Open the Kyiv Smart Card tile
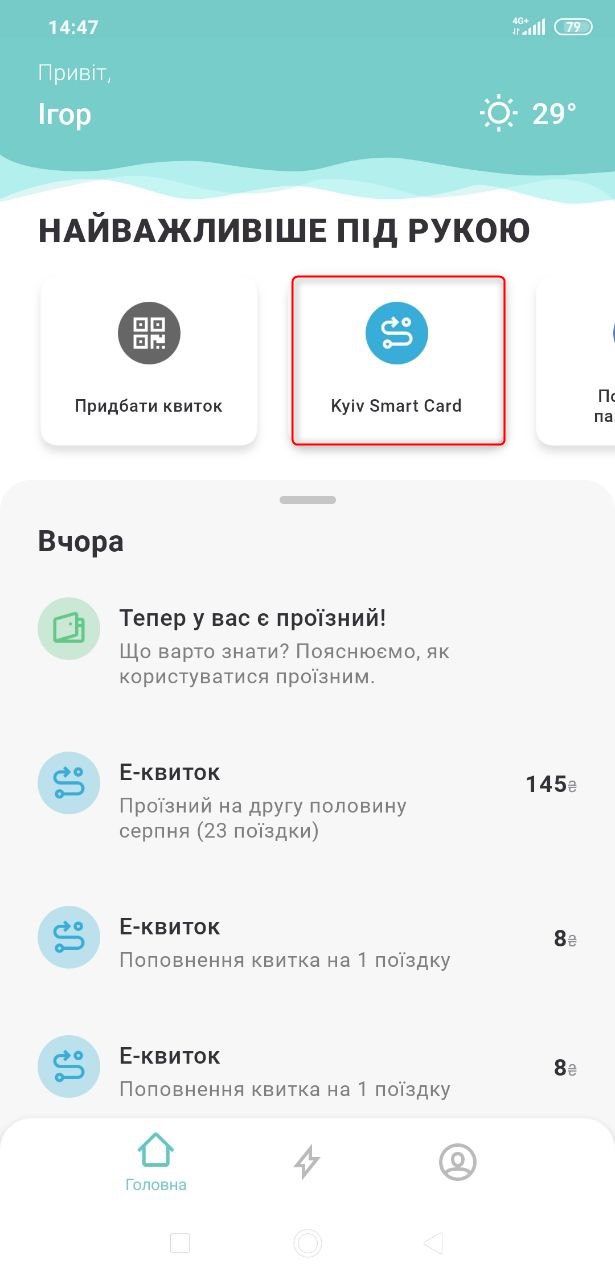The height and width of the screenshot is (1280, 615). (397, 361)
